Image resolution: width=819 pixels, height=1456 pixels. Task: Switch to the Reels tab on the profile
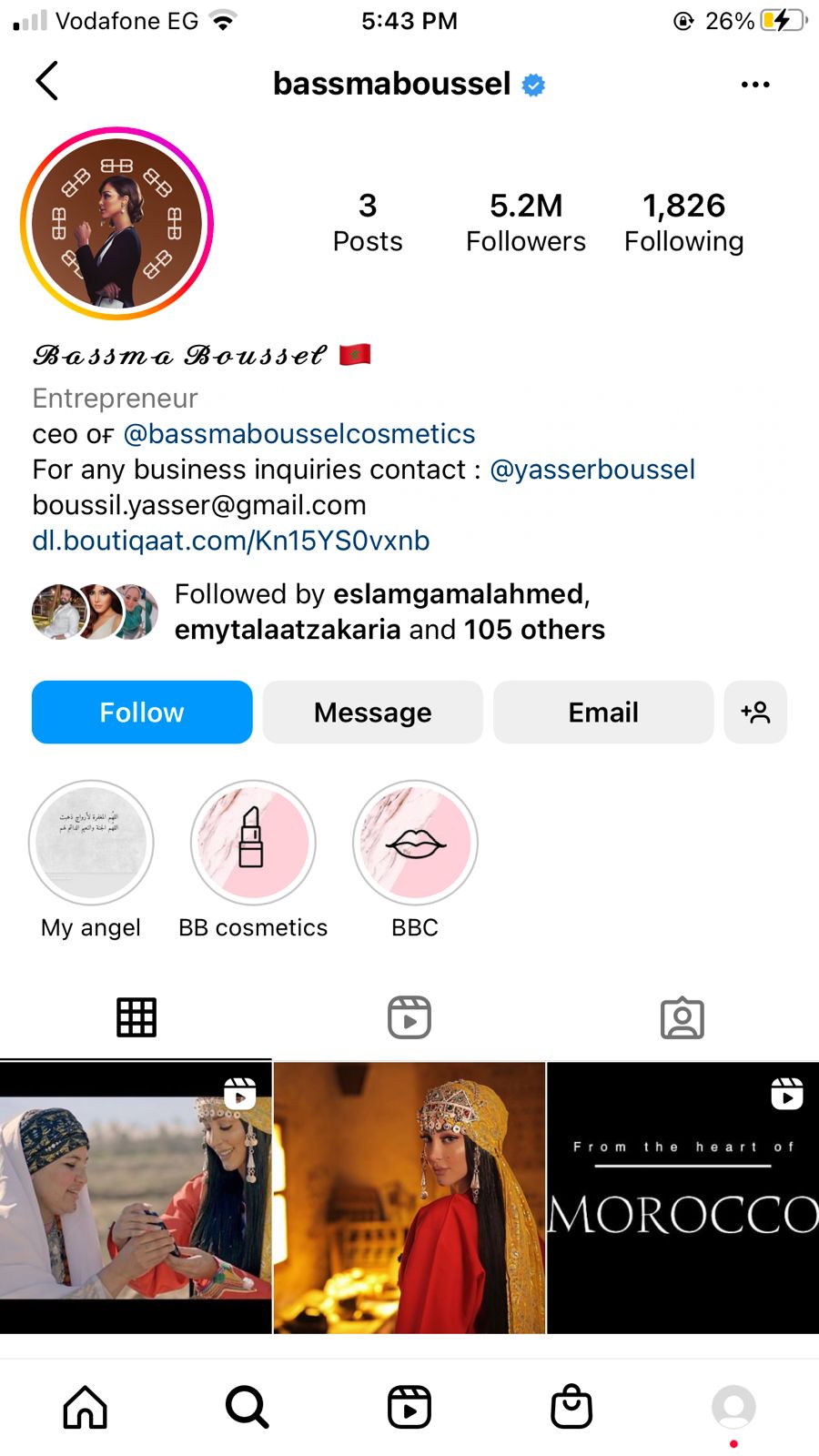tap(409, 1017)
